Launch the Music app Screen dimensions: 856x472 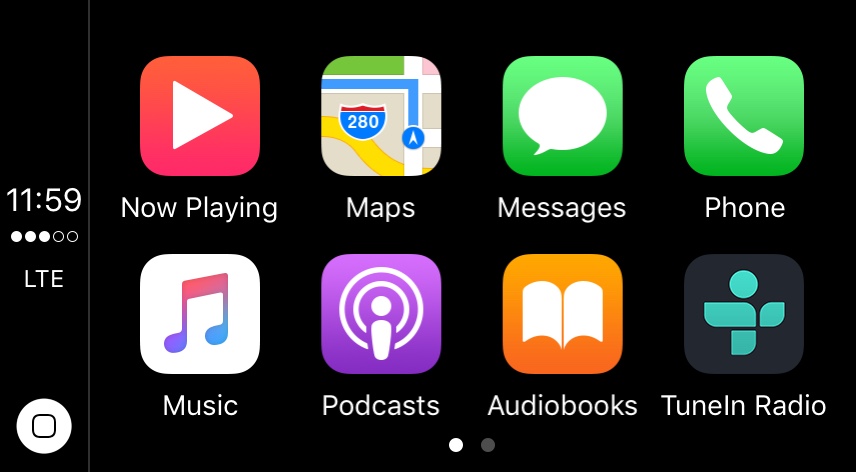[199, 314]
